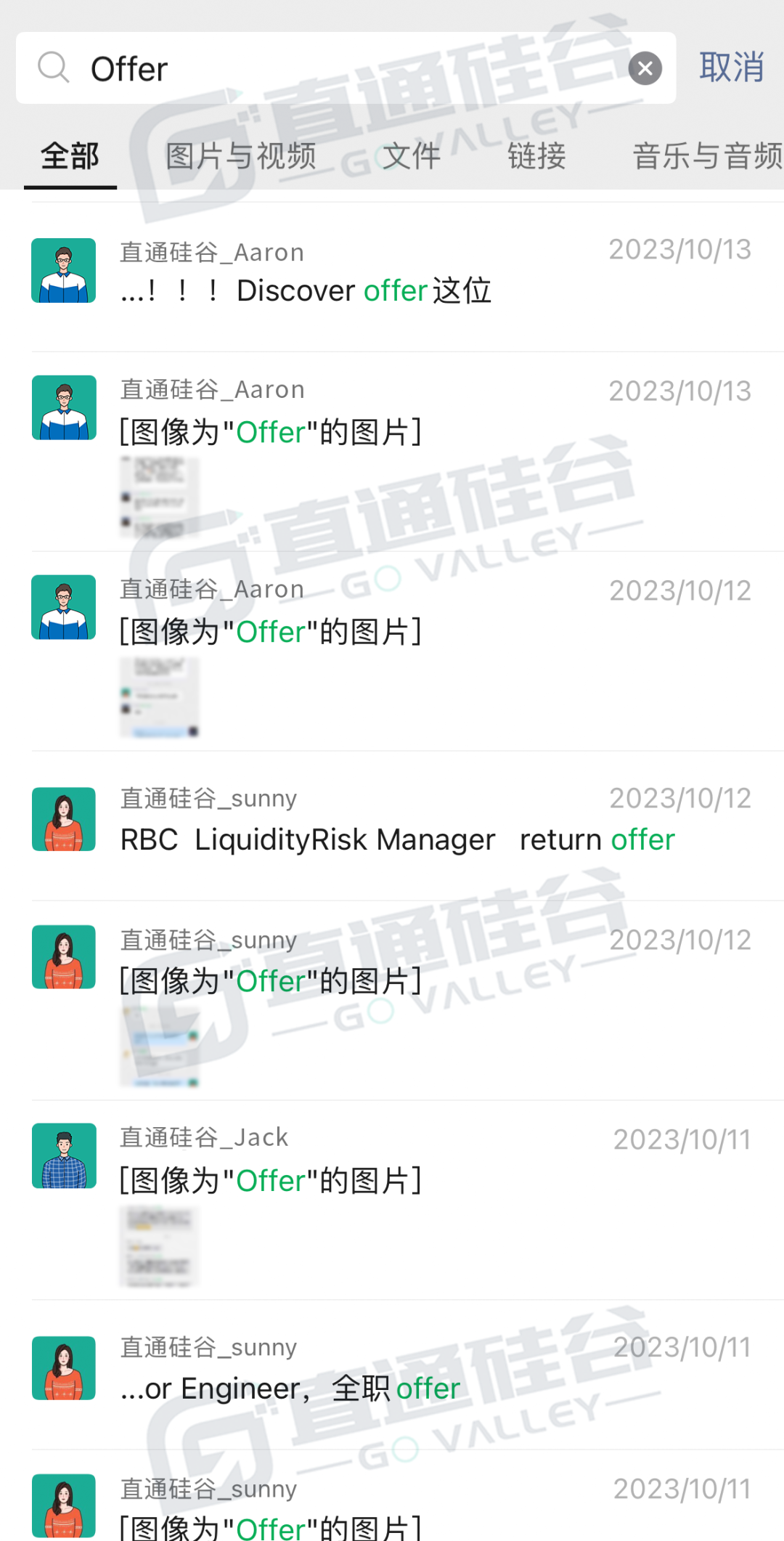
Task: Open sunny's Engineer 全职 offer message
Action: click(392, 1375)
